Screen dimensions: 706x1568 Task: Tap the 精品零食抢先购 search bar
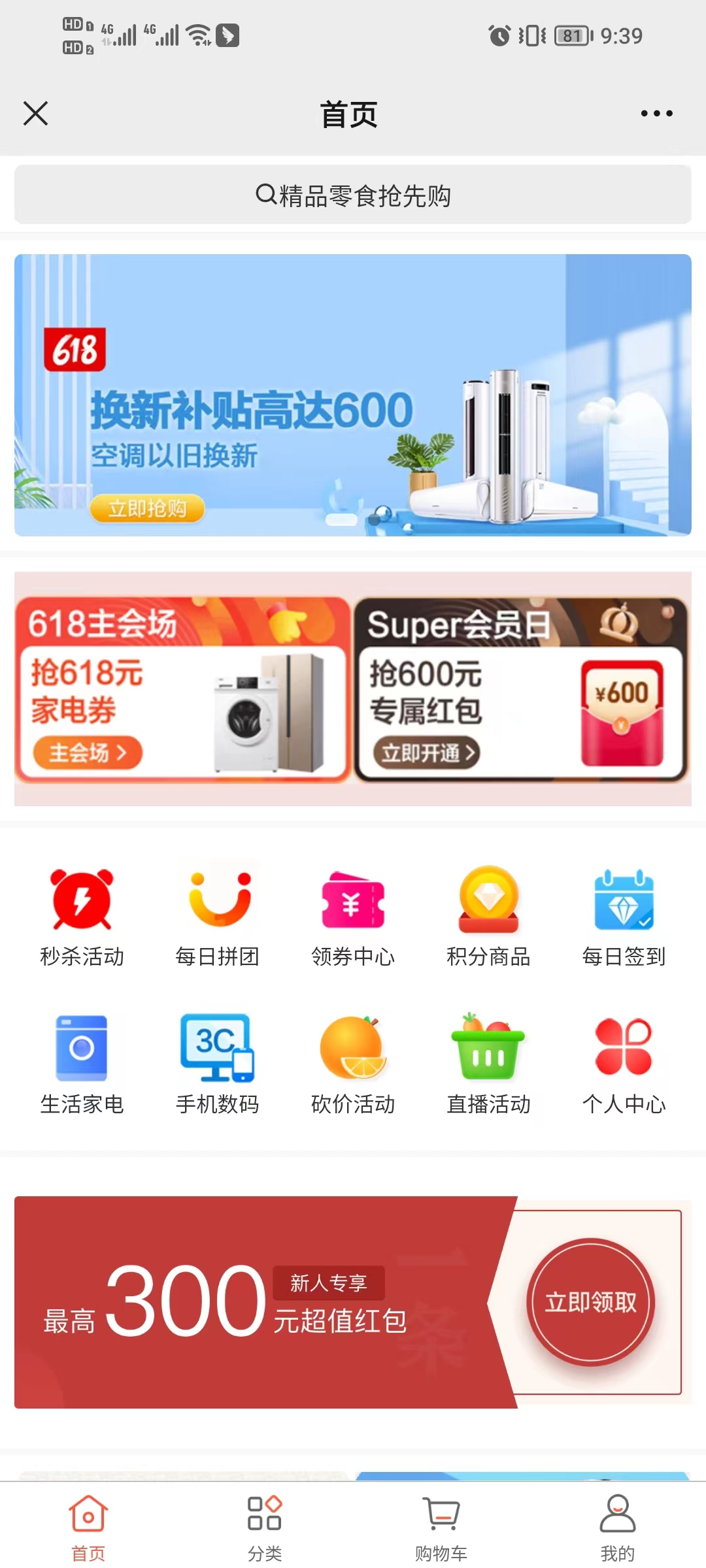pos(353,194)
